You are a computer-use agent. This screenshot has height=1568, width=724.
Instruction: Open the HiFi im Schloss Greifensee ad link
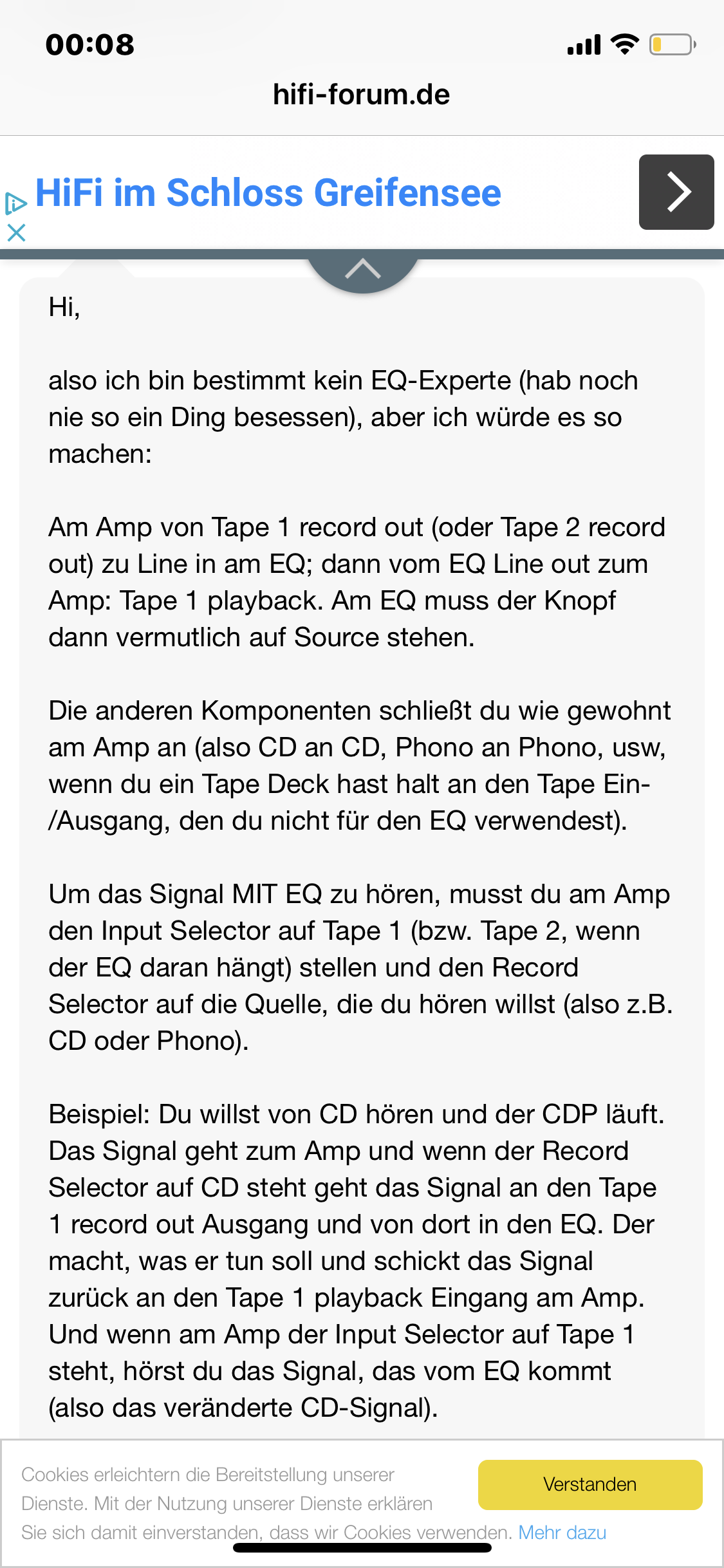[x=268, y=192]
